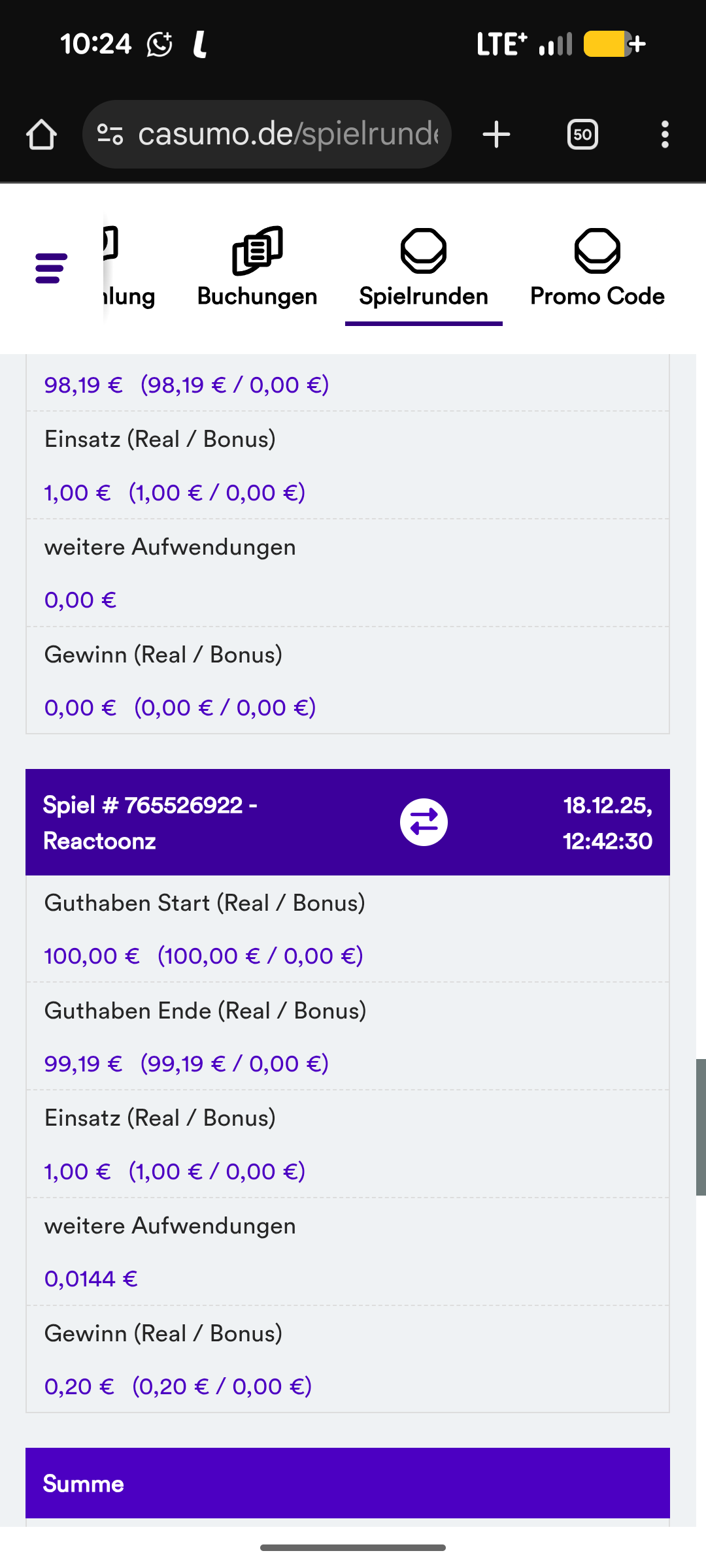This screenshot has height=1568, width=706.
Task: Select the Spielrunden tab
Action: coord(424,269)
